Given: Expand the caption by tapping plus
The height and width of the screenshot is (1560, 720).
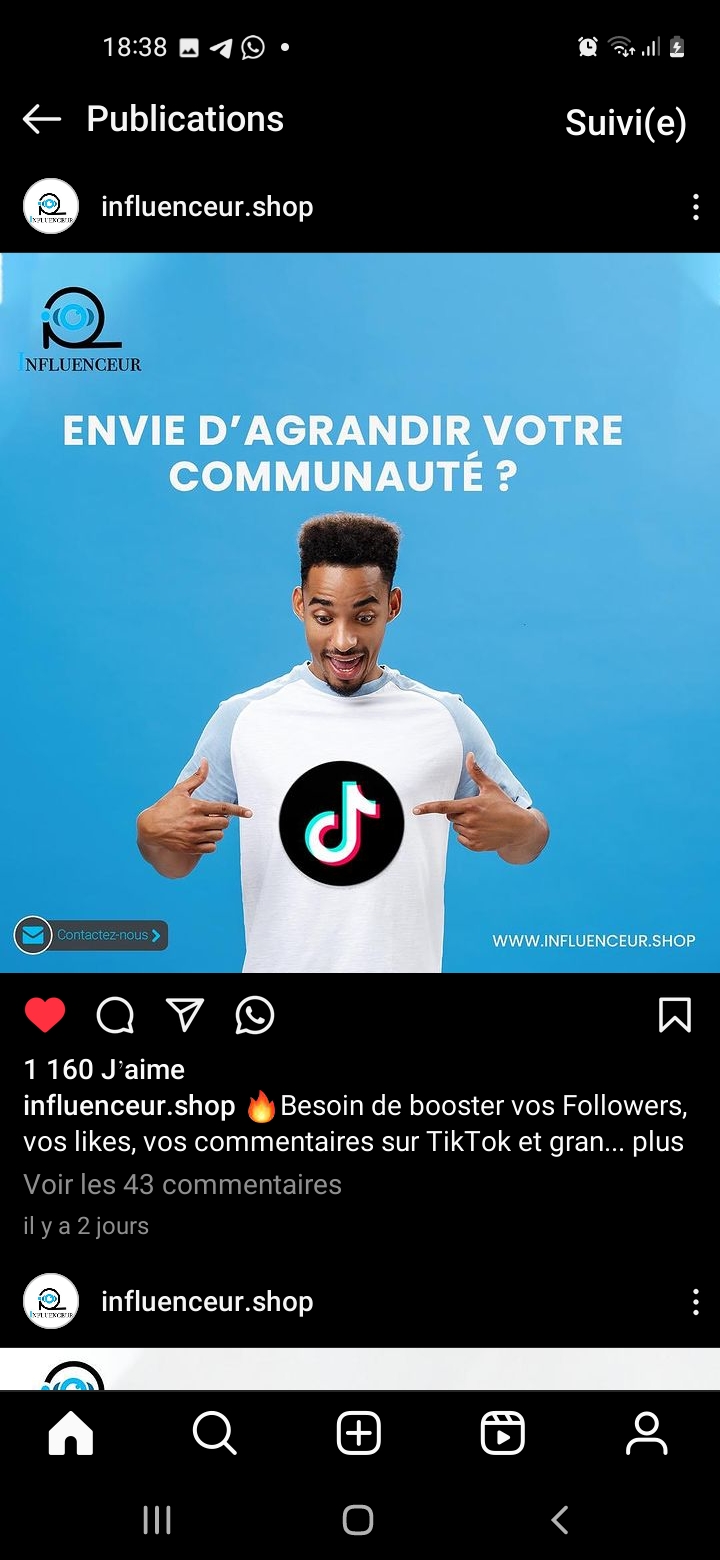Looking at the screenshot, I should 658,1141.
